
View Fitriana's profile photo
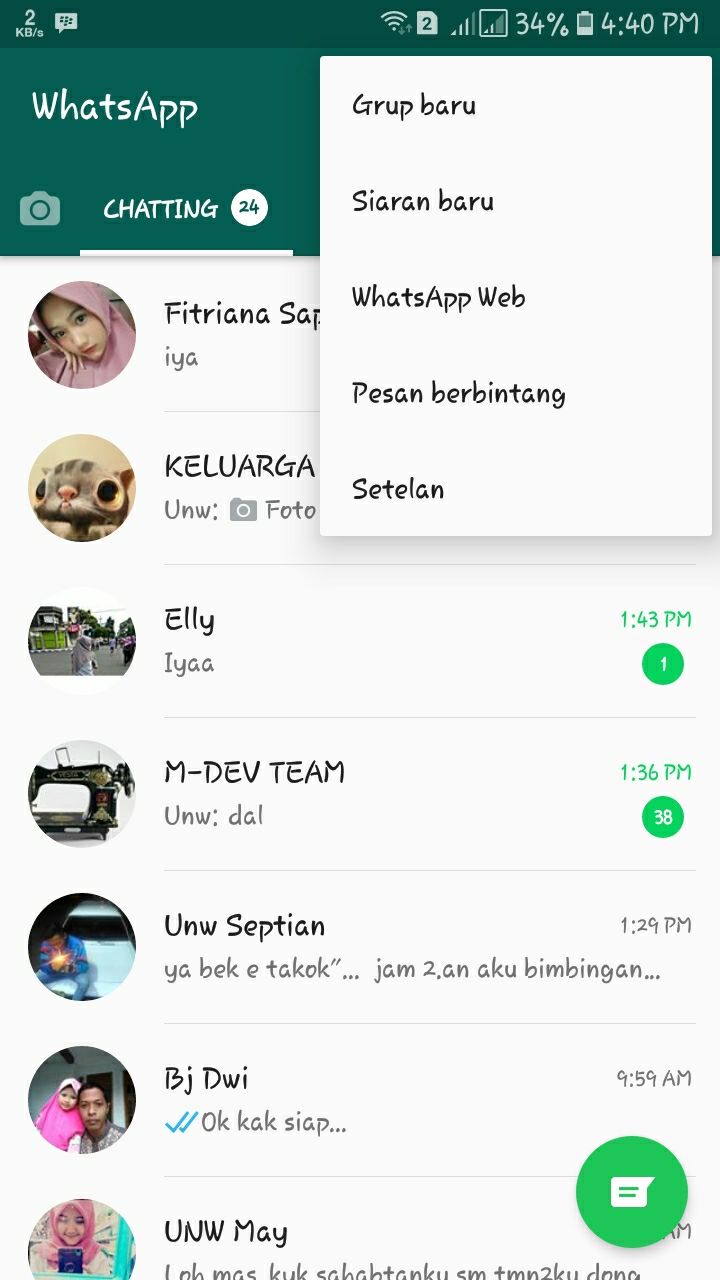pyautogui.click(x=82, y=335)
